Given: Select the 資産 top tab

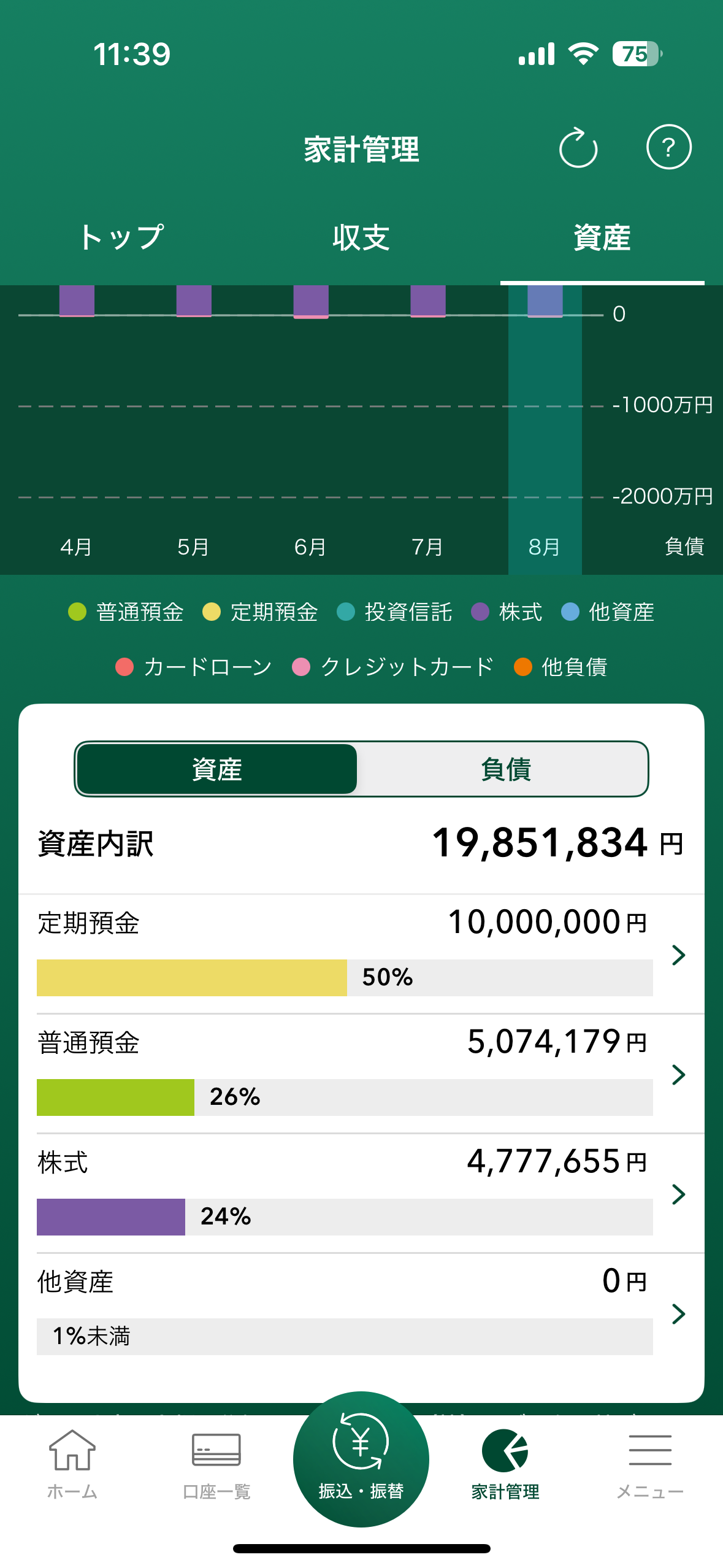Looking at the screenshot, I should (x=602, y=237).
